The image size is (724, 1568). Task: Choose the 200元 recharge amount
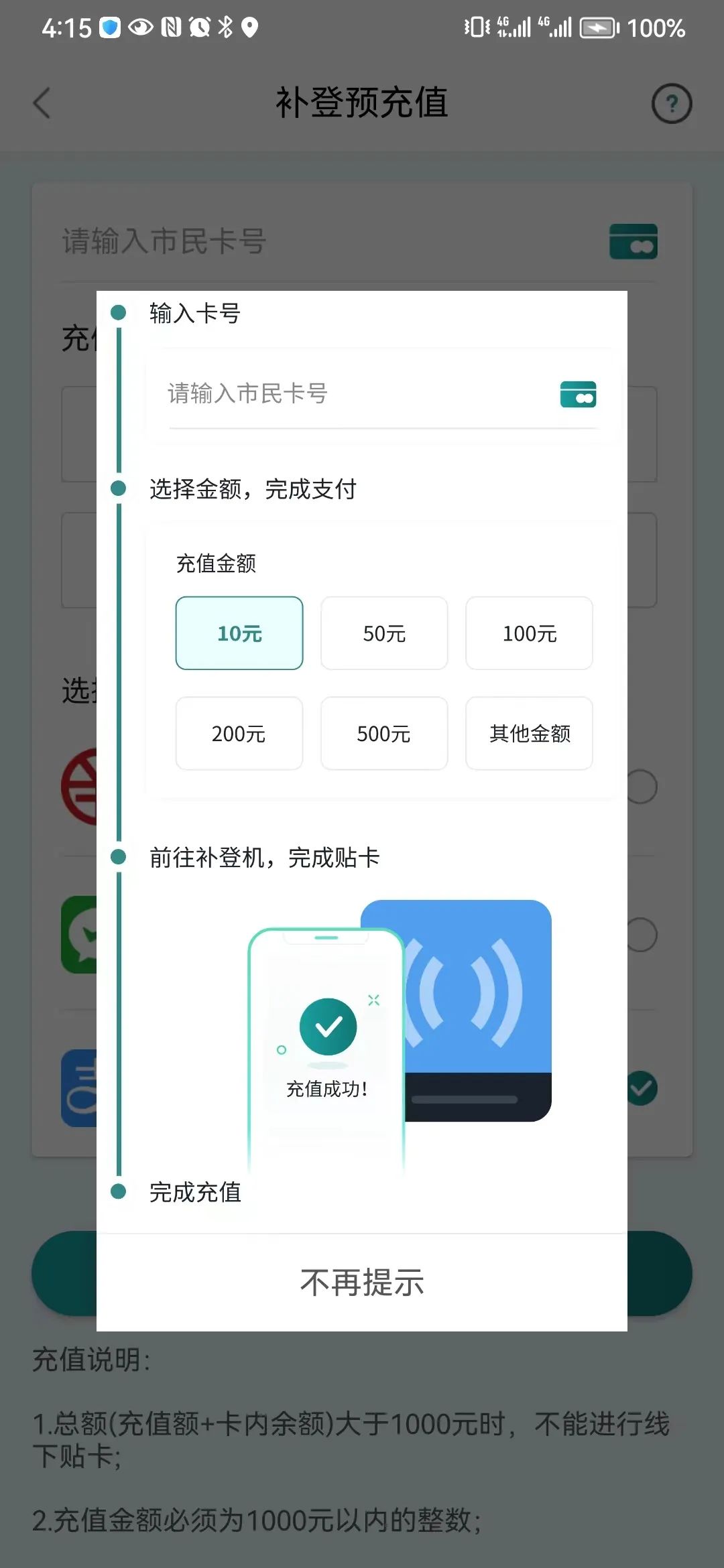point(239,734)
